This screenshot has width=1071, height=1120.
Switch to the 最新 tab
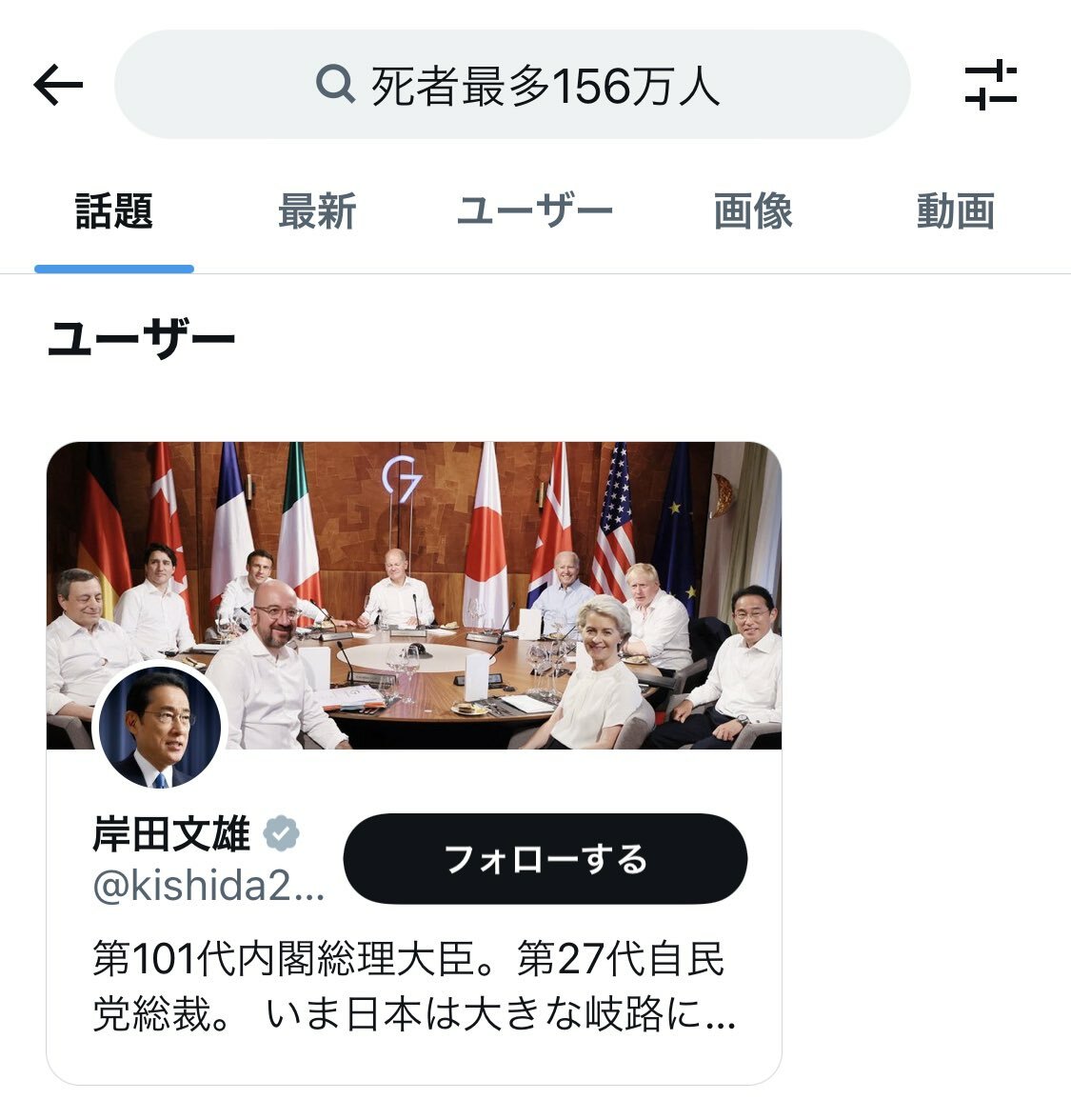tap(317, 211)
